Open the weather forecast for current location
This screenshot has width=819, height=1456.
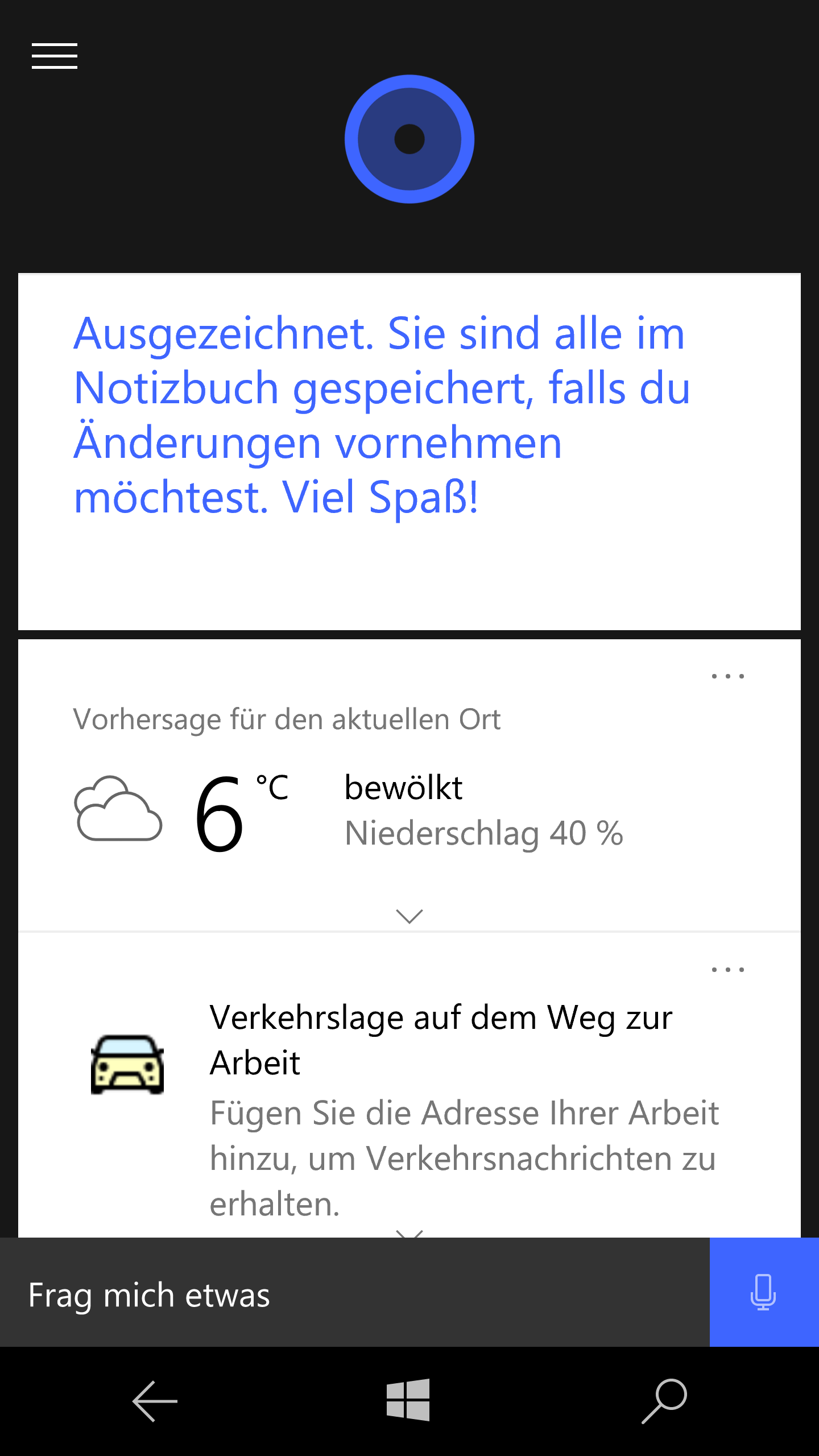(347, 808)
